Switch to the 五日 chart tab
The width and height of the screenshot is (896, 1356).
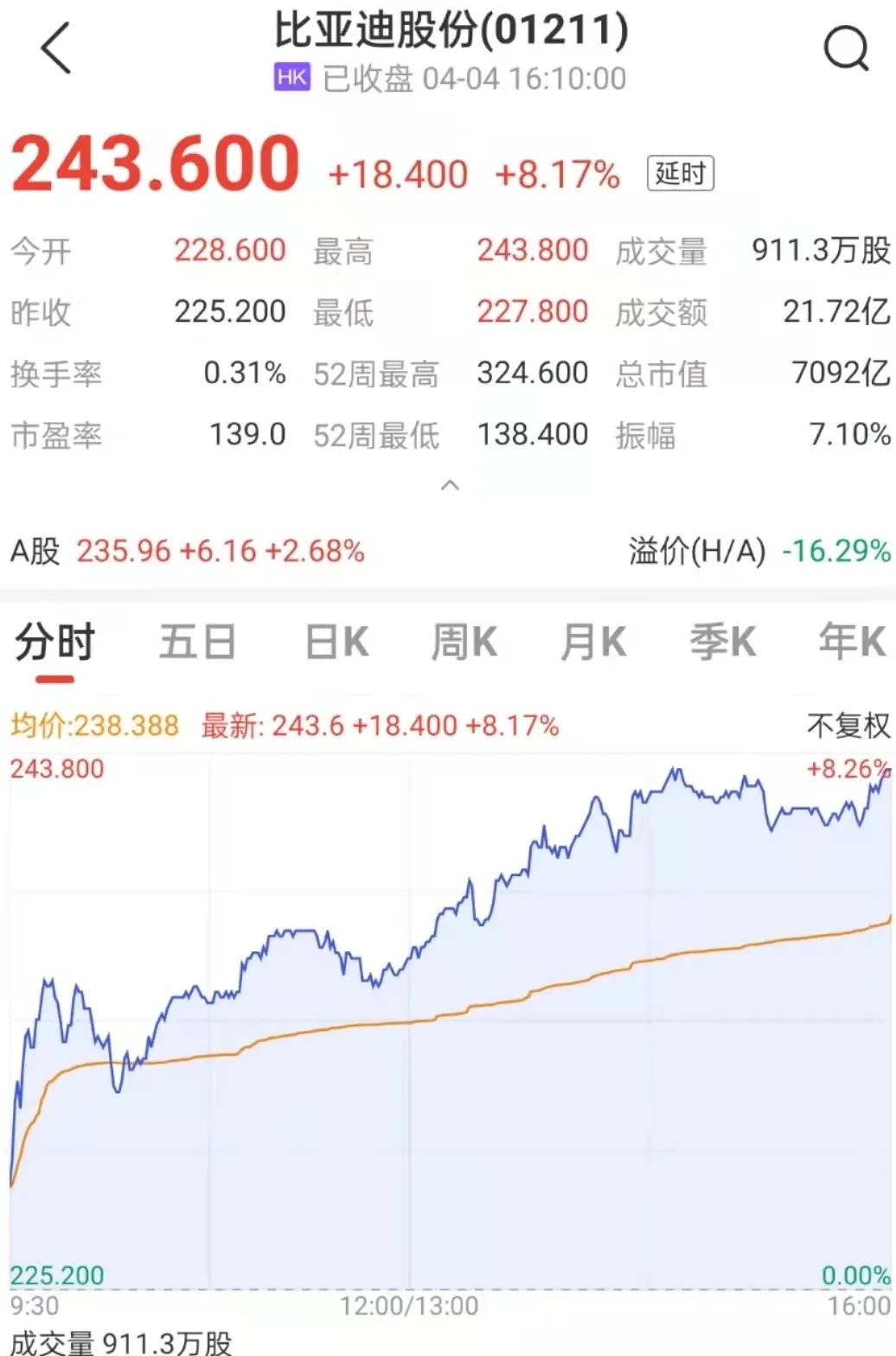pos(198,643)
